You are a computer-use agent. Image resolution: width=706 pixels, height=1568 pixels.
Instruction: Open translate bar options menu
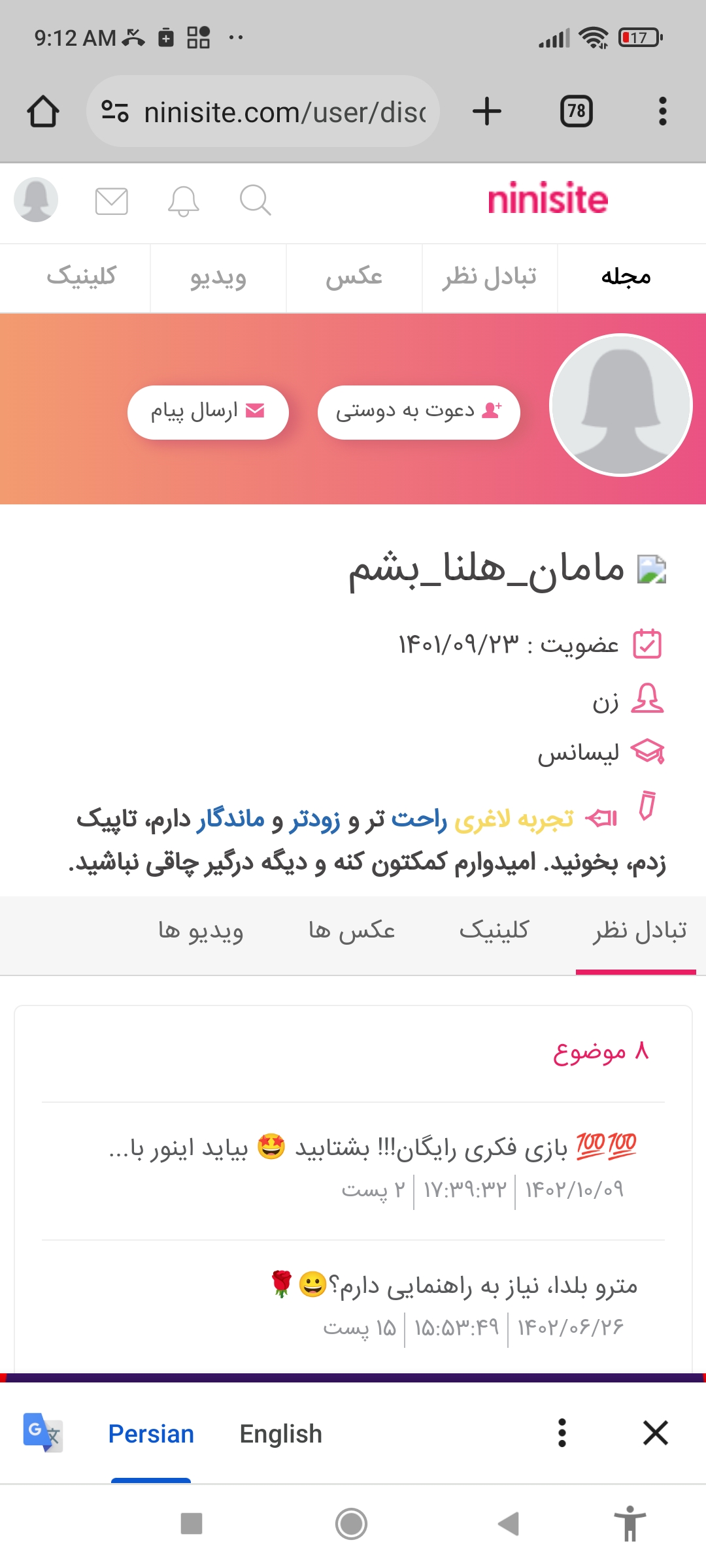(562, 1433)
